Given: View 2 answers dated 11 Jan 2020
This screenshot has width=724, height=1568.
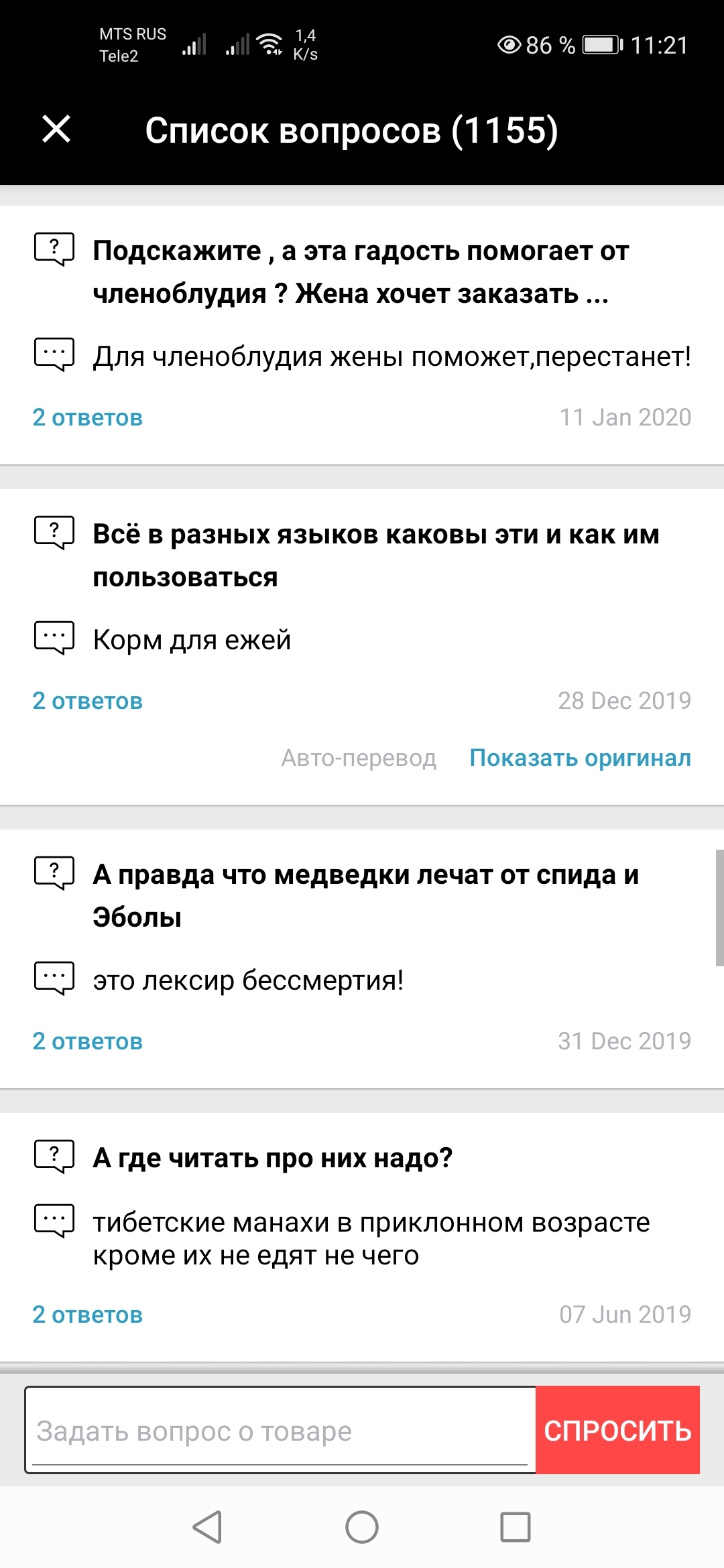Looking at the screenshot, I should click(x=88, y=417).
